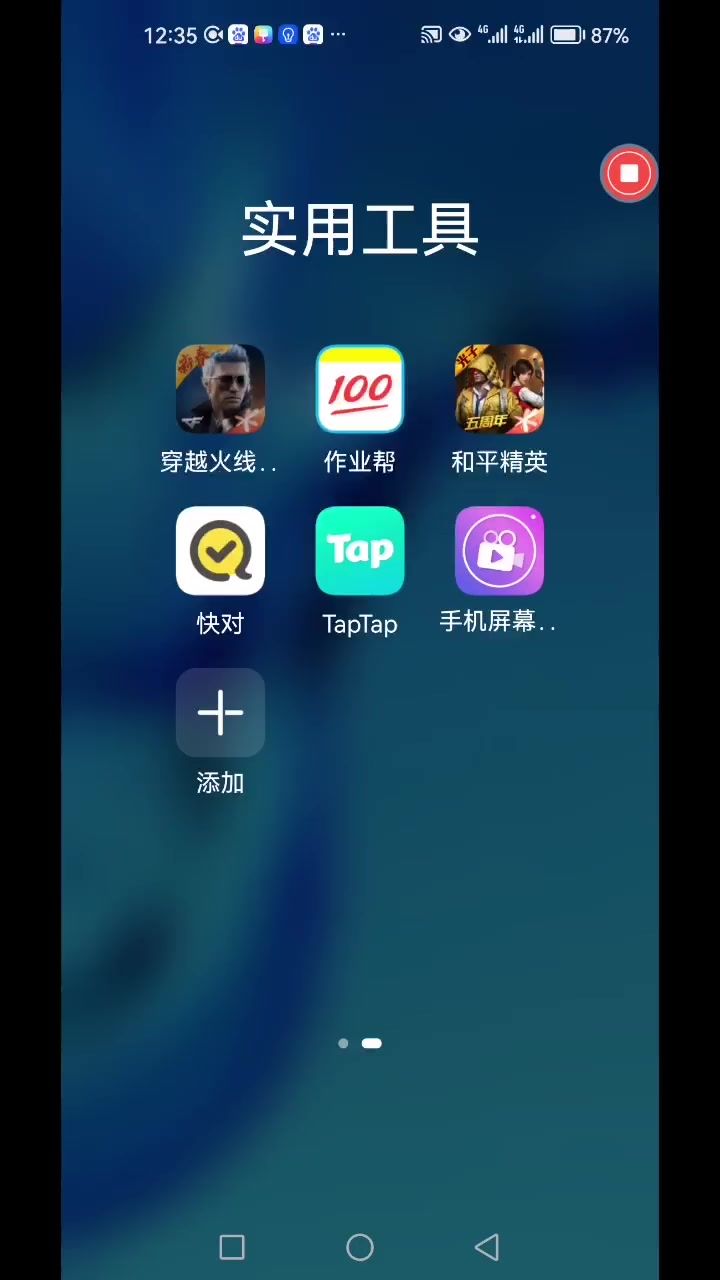
Task: Go to the home screen
Action: (360, 1247)
